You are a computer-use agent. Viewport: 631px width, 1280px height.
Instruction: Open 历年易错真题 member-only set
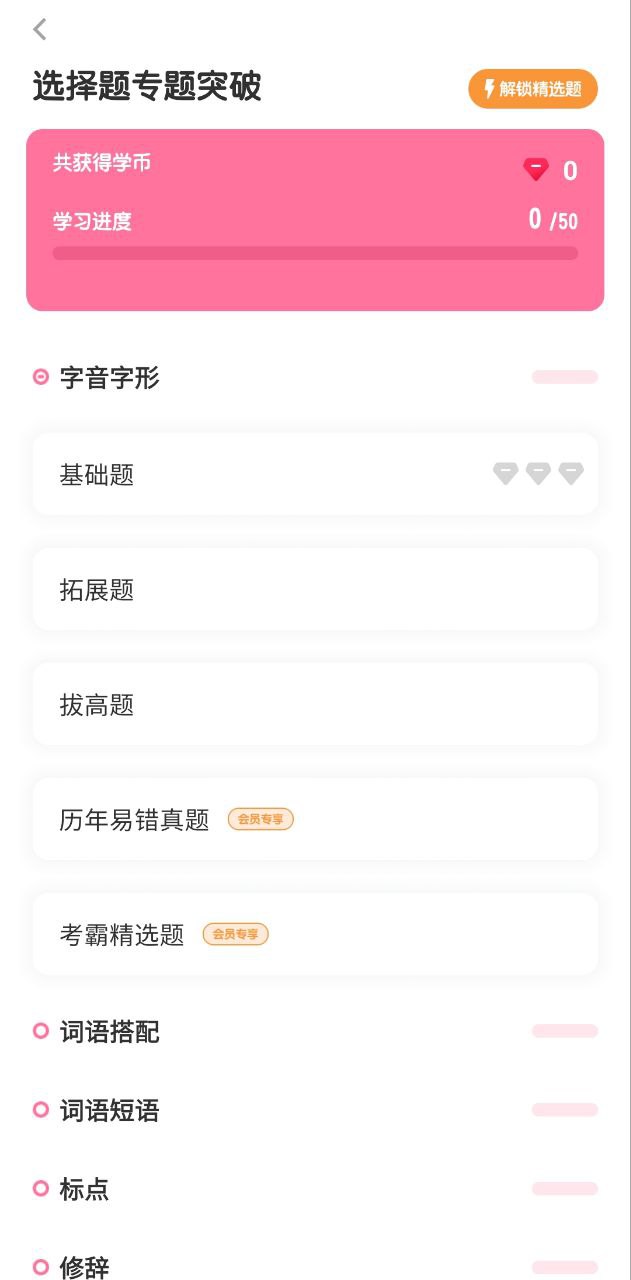315,820
